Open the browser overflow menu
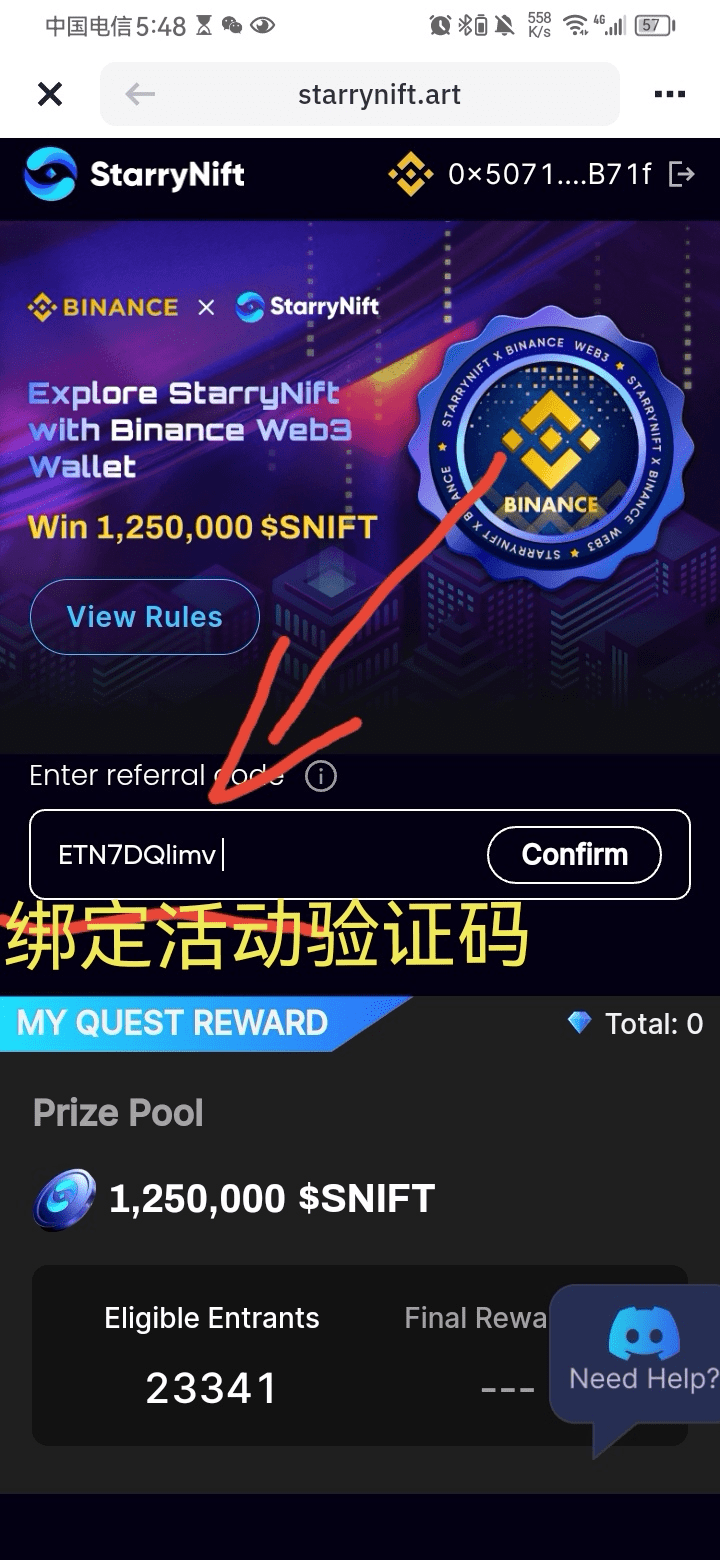 (669, 95)
